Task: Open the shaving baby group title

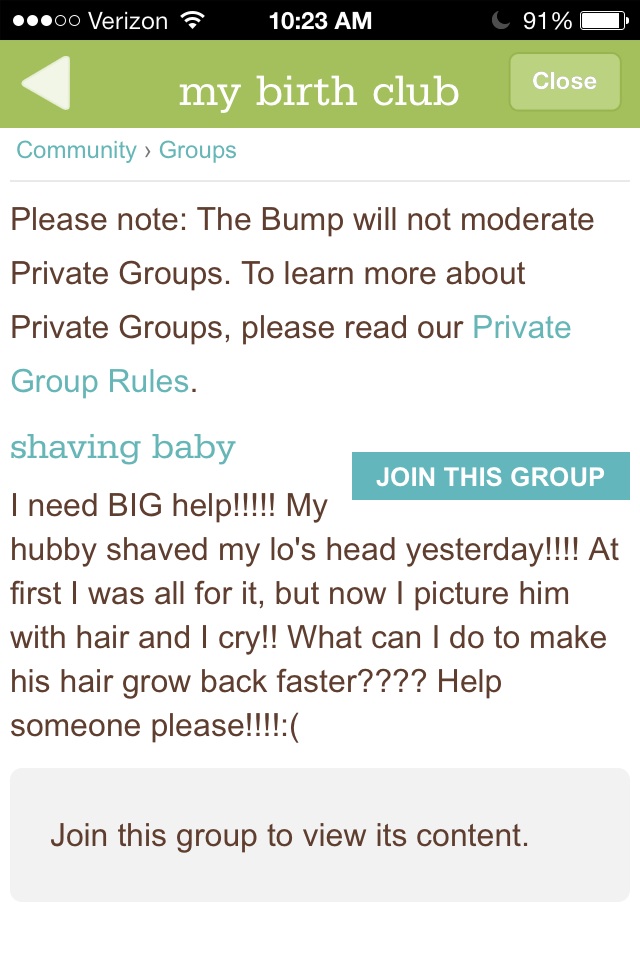Action: pyautogui.click(x=123, y=447)
